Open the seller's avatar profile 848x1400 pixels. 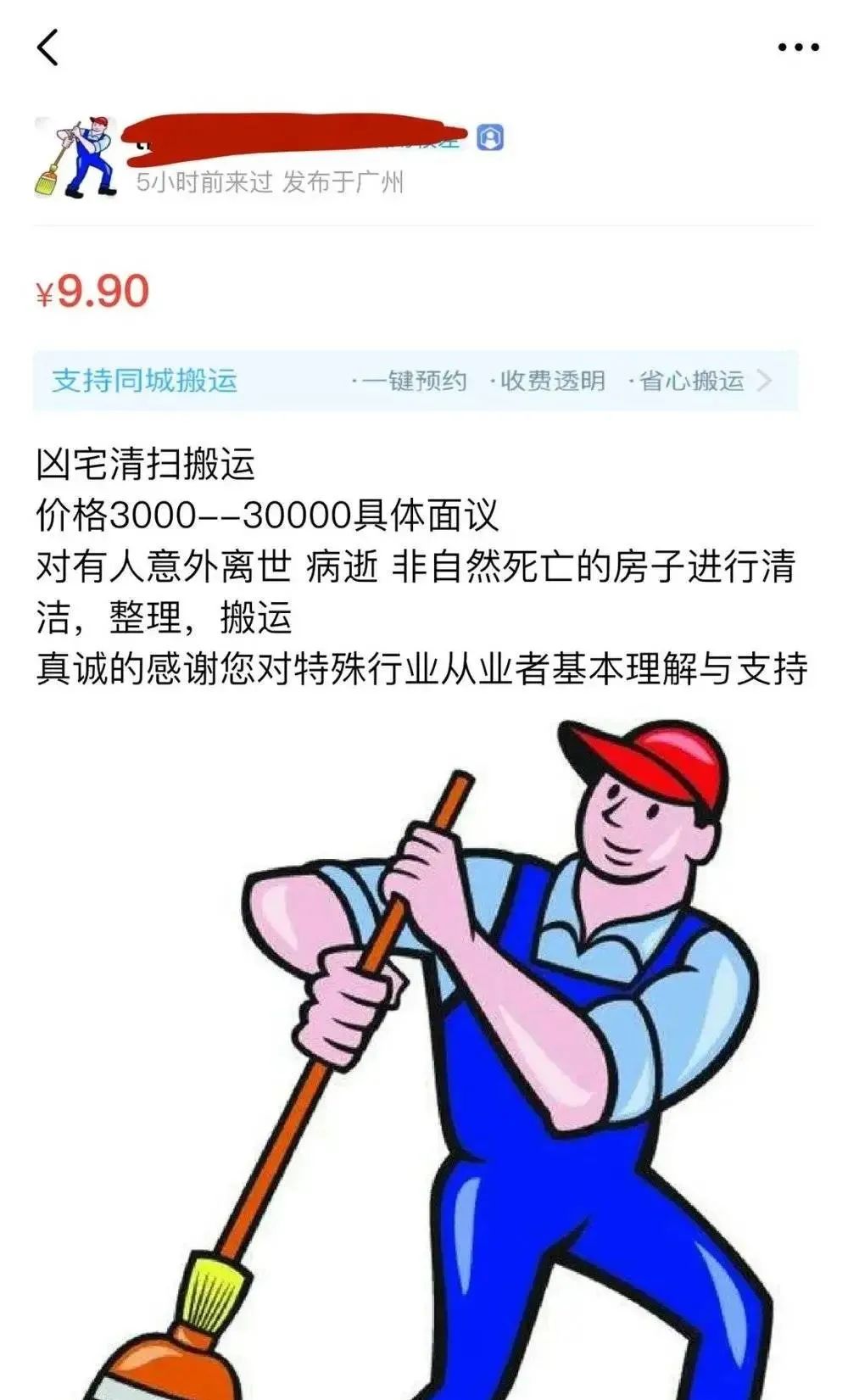click(x=75, y=158)
